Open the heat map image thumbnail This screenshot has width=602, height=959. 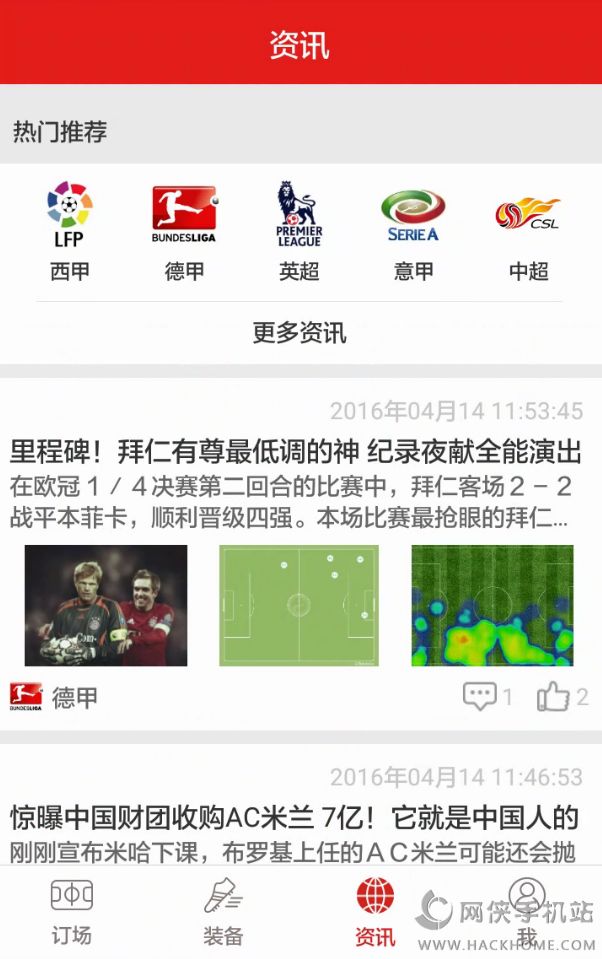click(492, 605)
